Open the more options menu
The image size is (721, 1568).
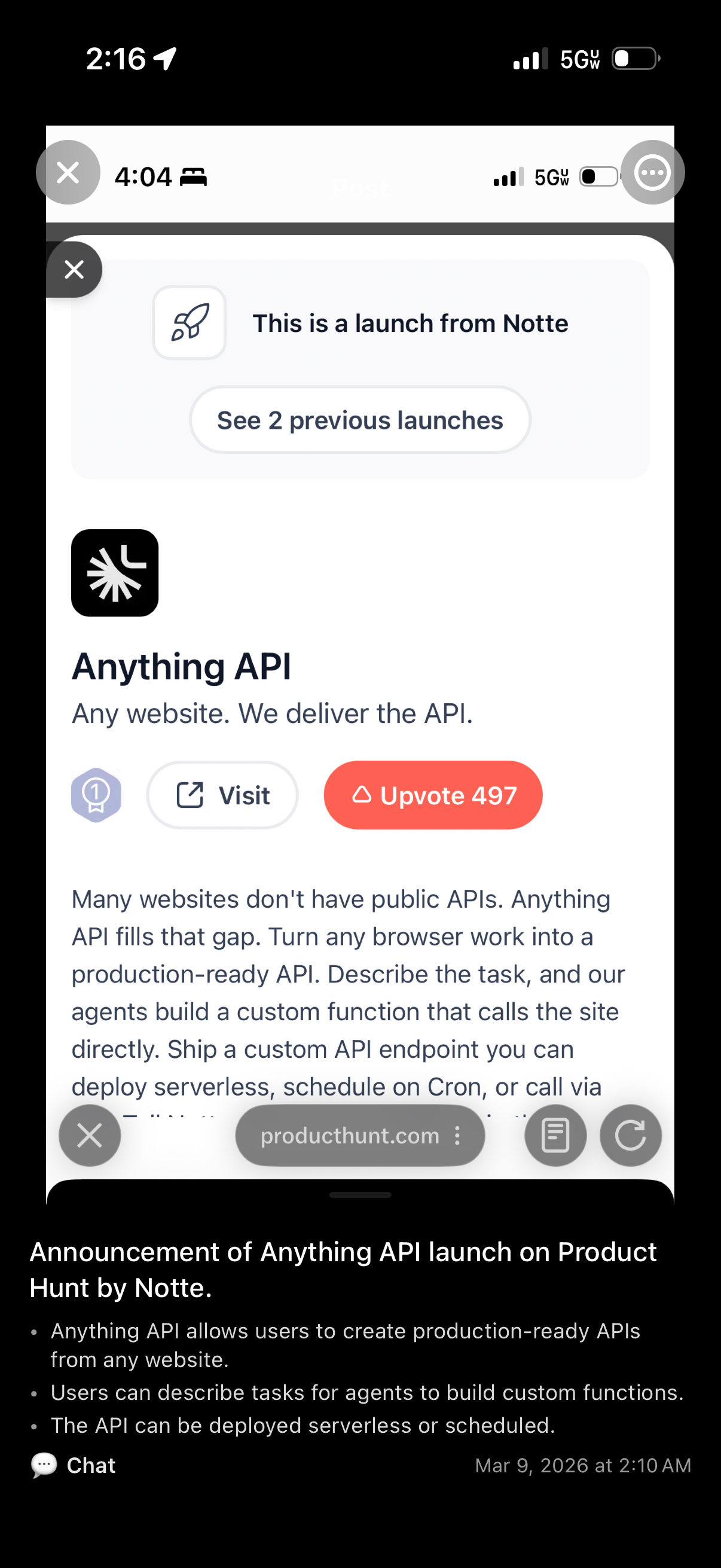coord(652,173)
